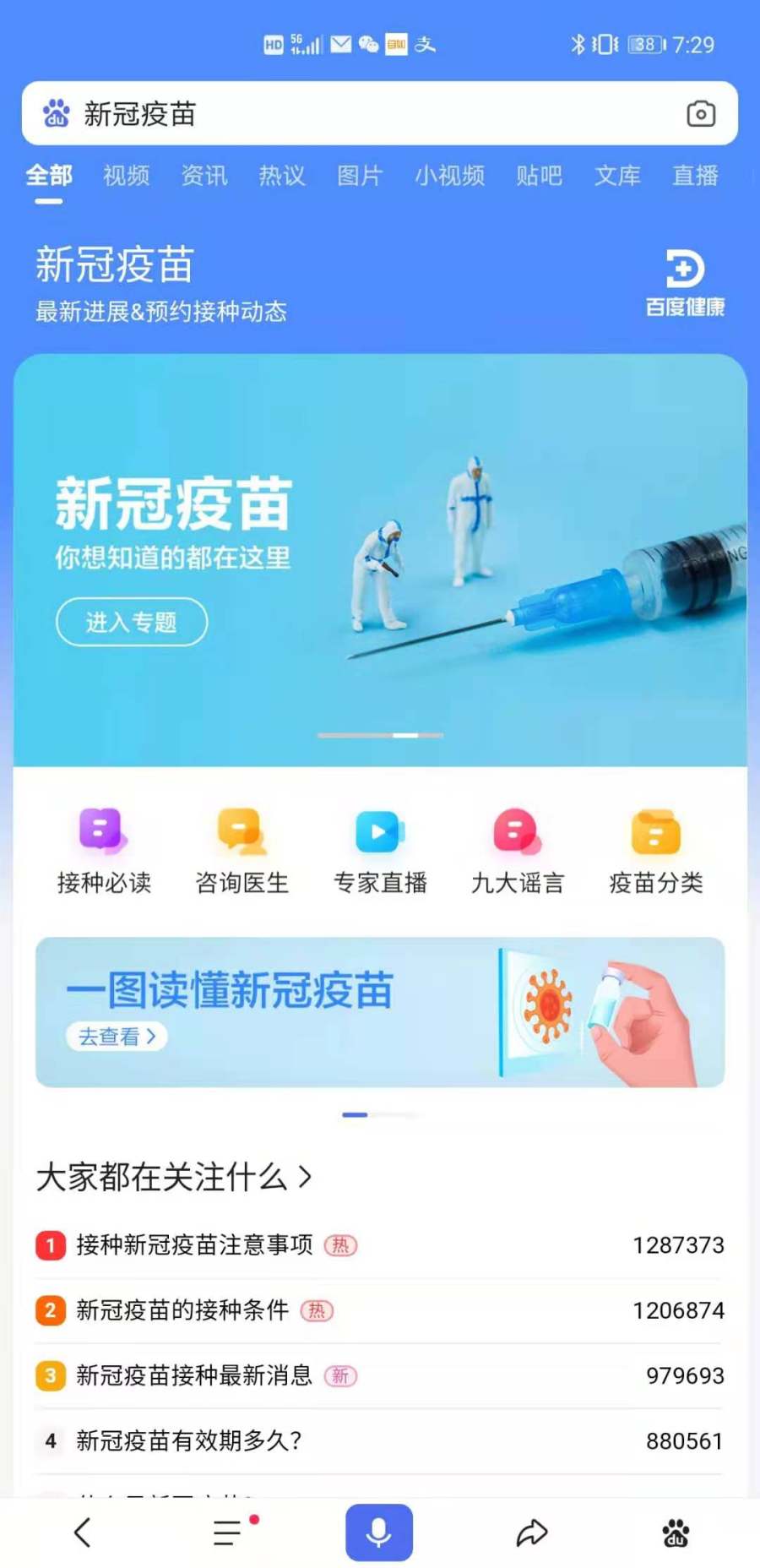
Task: Open the 直播 tab
Action: [695, 176]
